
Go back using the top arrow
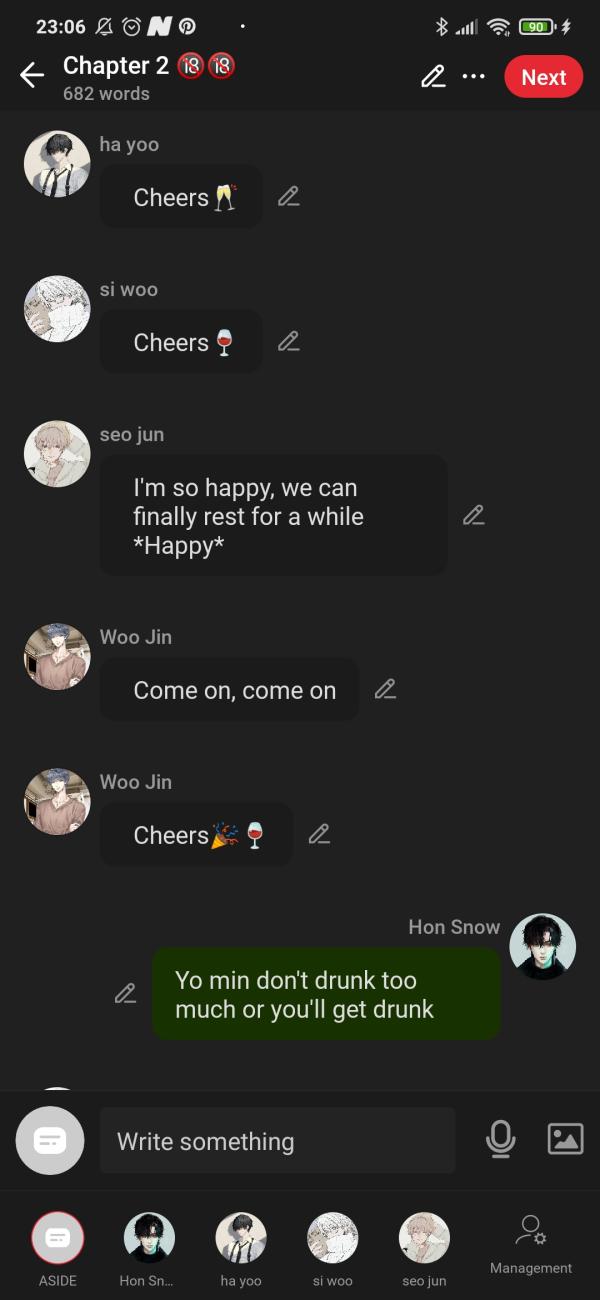click(x=32, y=76)
